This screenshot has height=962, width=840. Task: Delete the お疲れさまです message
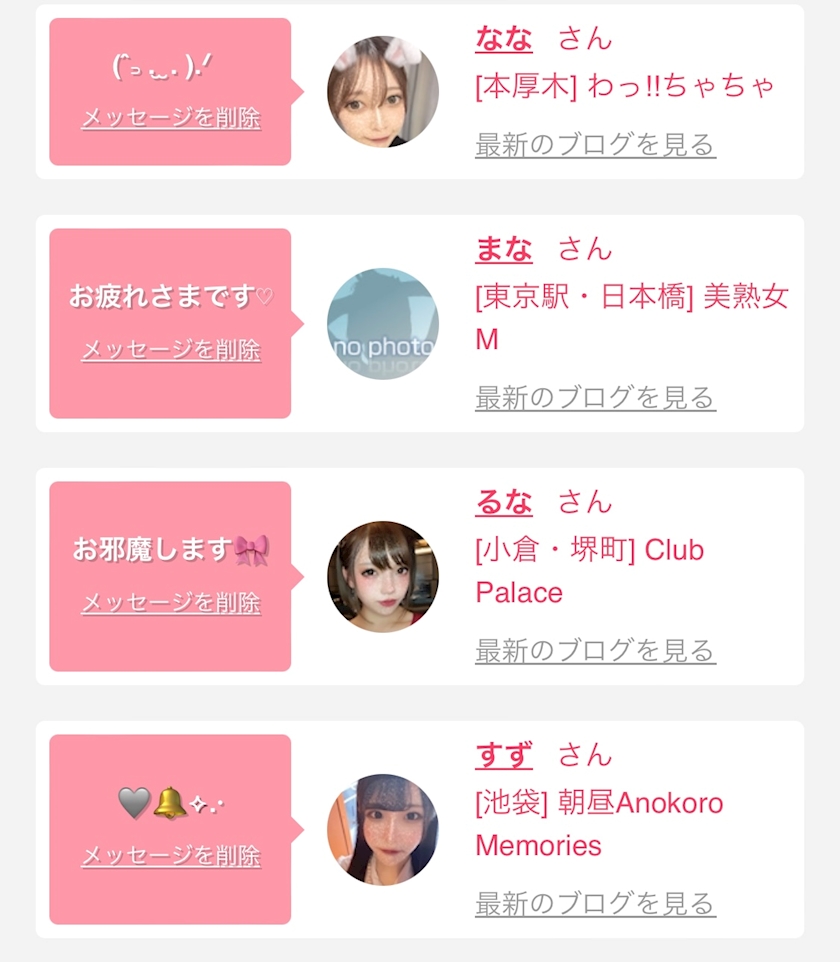[x=171, y=350]
